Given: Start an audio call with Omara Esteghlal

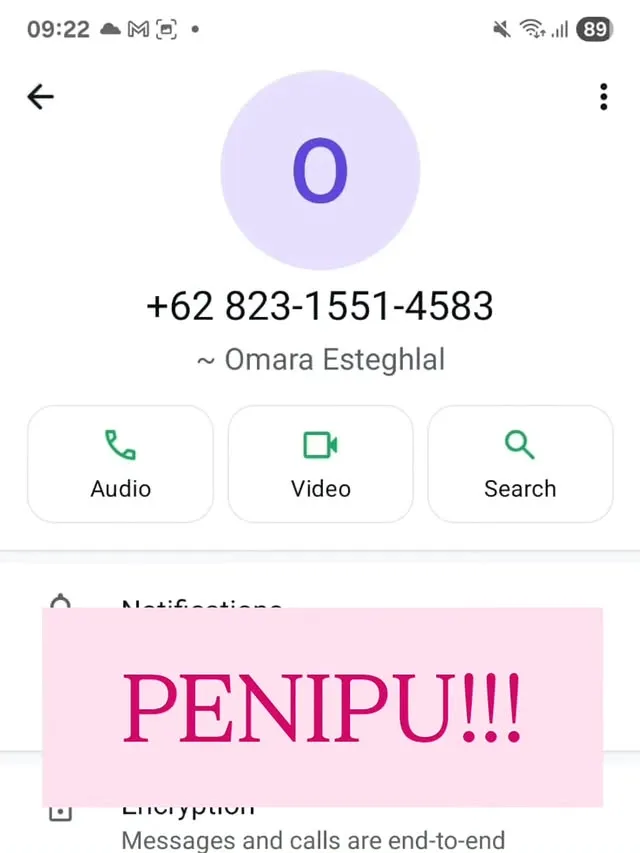Looking at the screenshot, I should coord(120,463).
